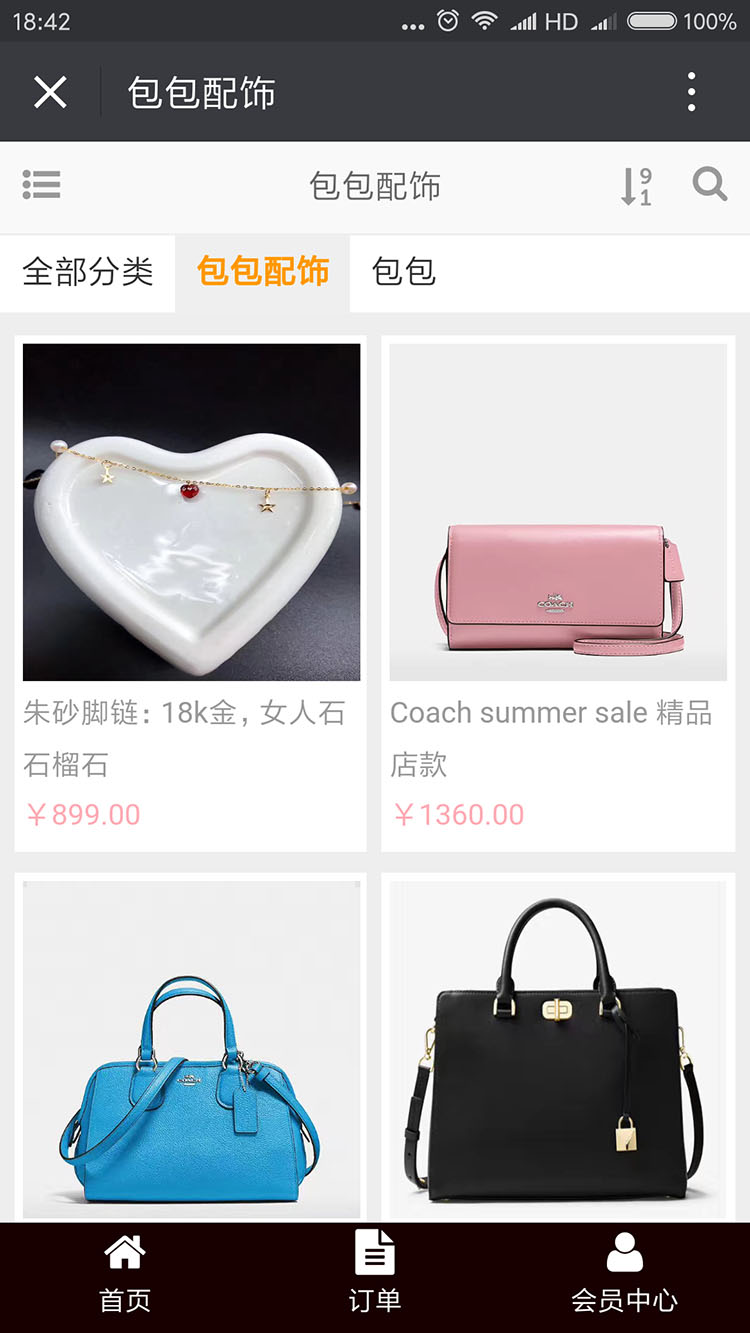This screenshot has width=750, height=1333.
Task: Open the search magnifier icon
Action: (709, 185)
